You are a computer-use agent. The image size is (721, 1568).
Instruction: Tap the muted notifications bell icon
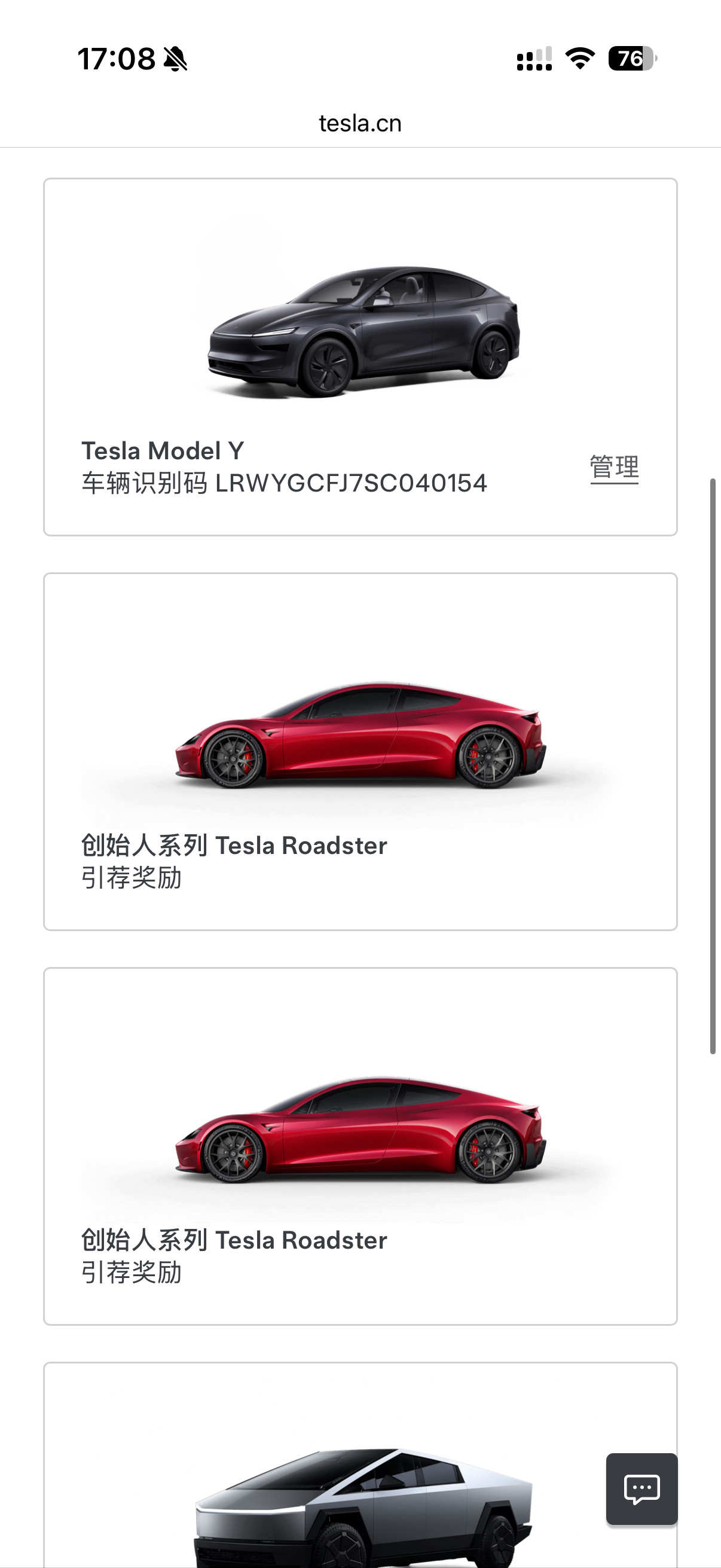click(175, 59)
